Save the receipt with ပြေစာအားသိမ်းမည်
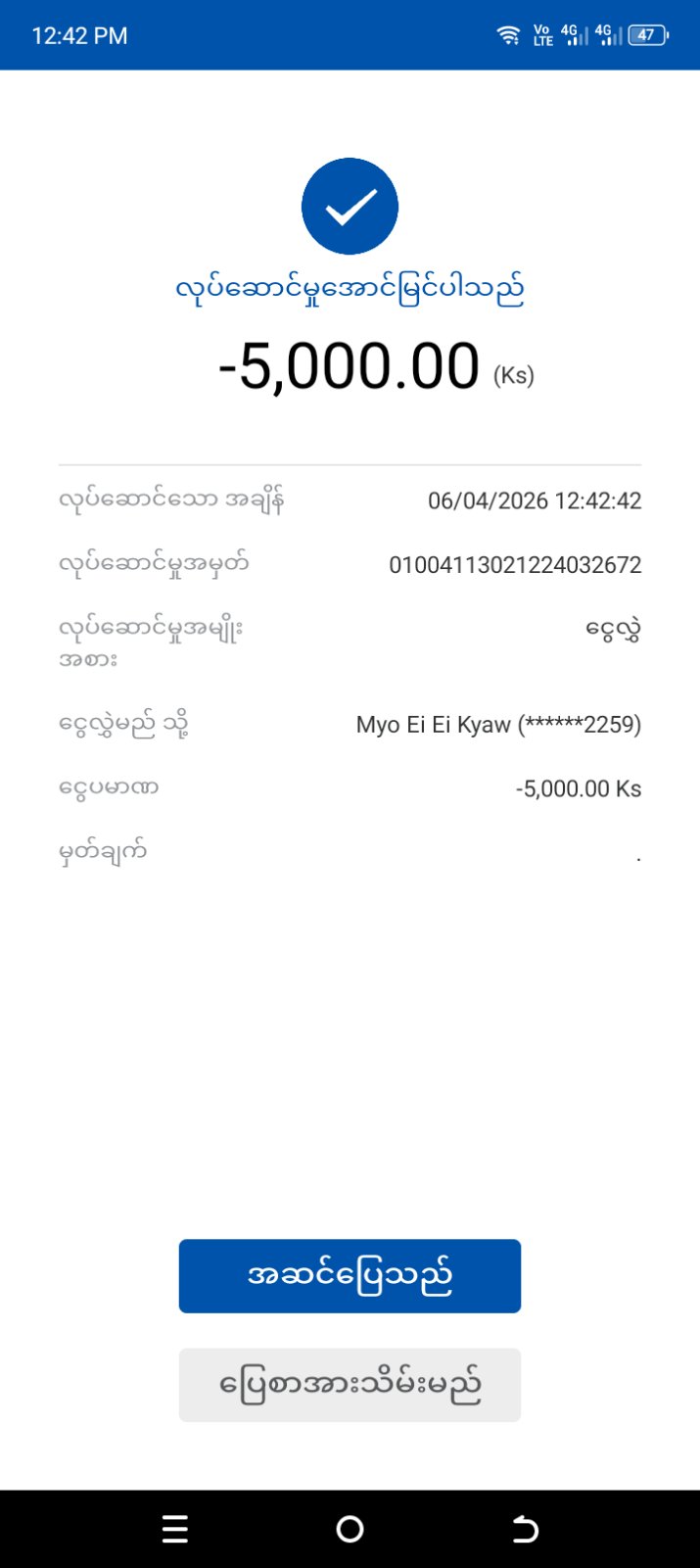The image size is (700, 1568). [350, 1385]
